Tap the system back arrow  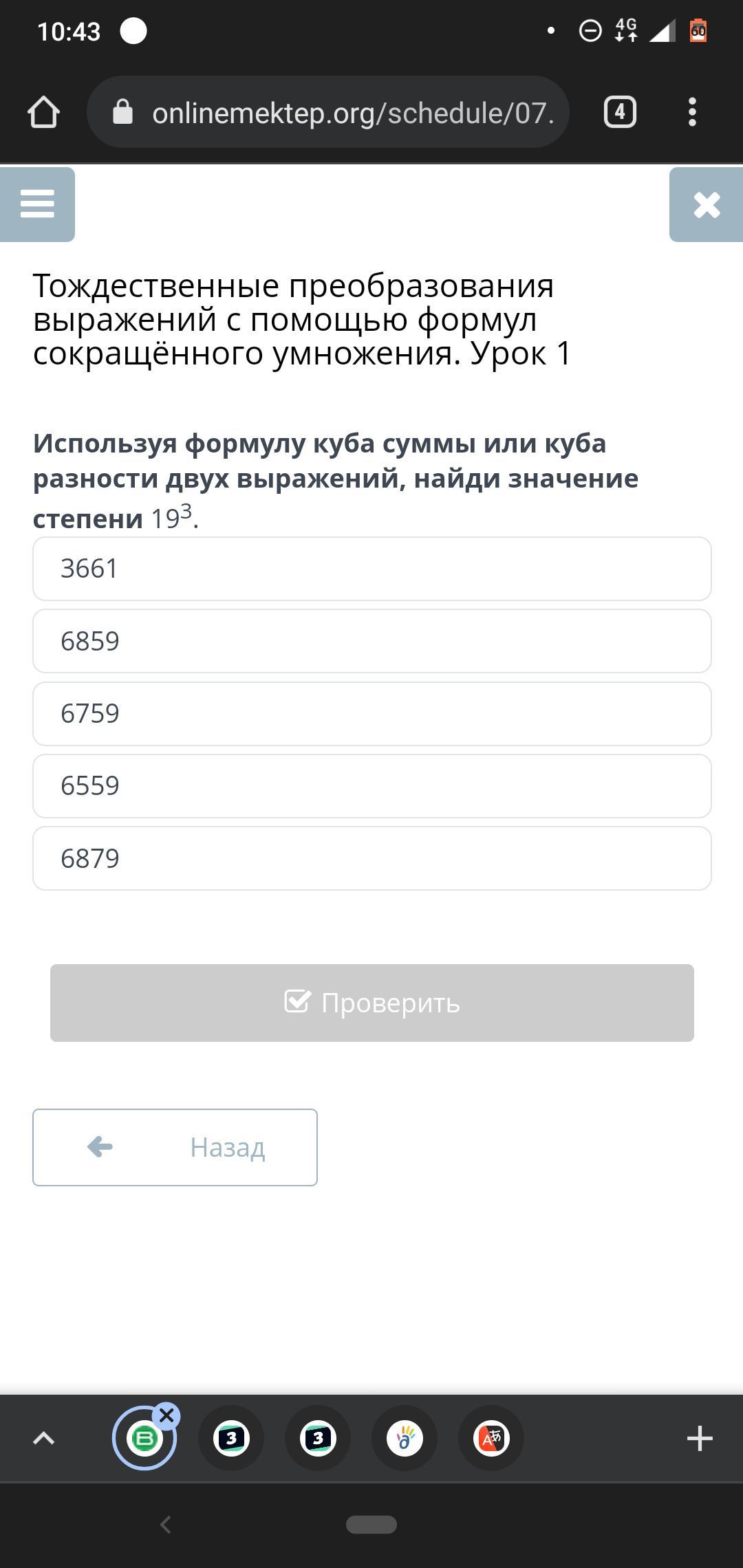tap(165, 1525)
